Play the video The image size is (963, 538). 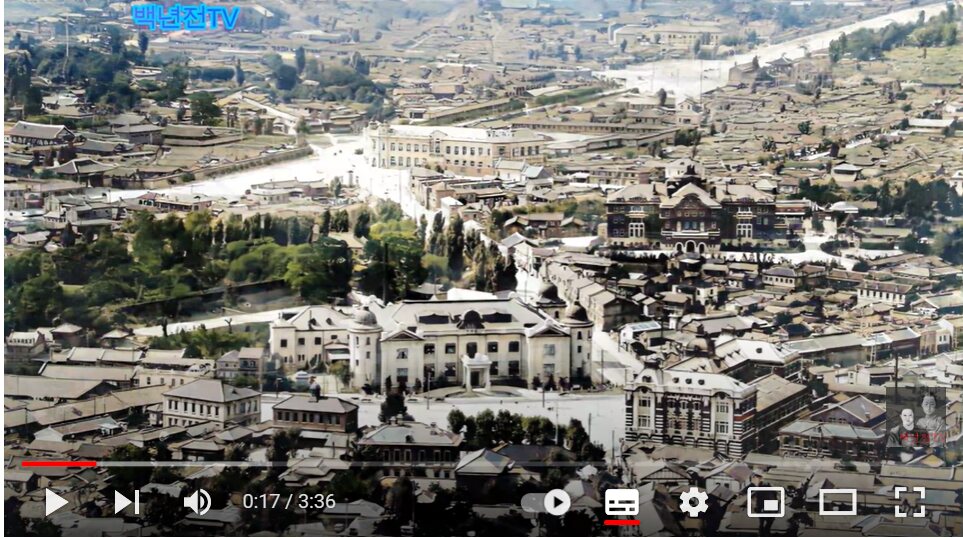[x=57, y=501]
